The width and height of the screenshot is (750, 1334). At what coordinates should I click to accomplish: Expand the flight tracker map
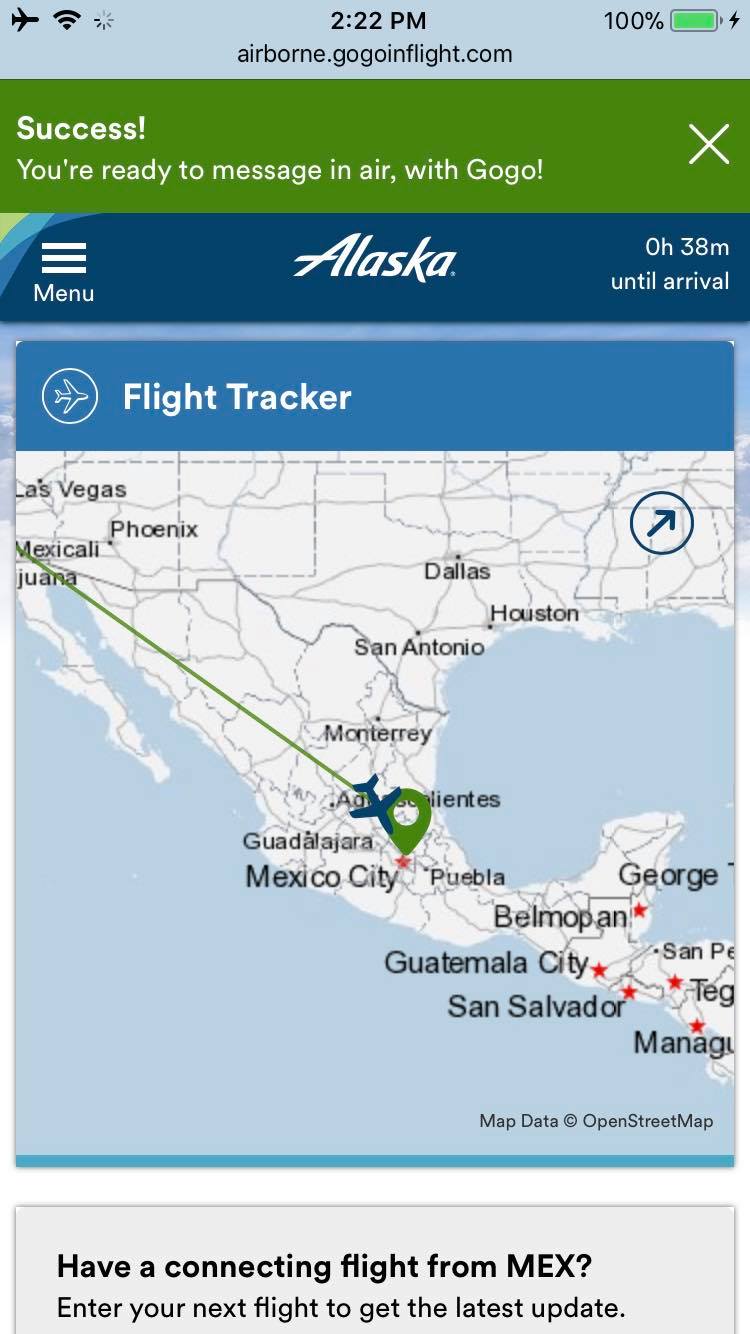662,523
